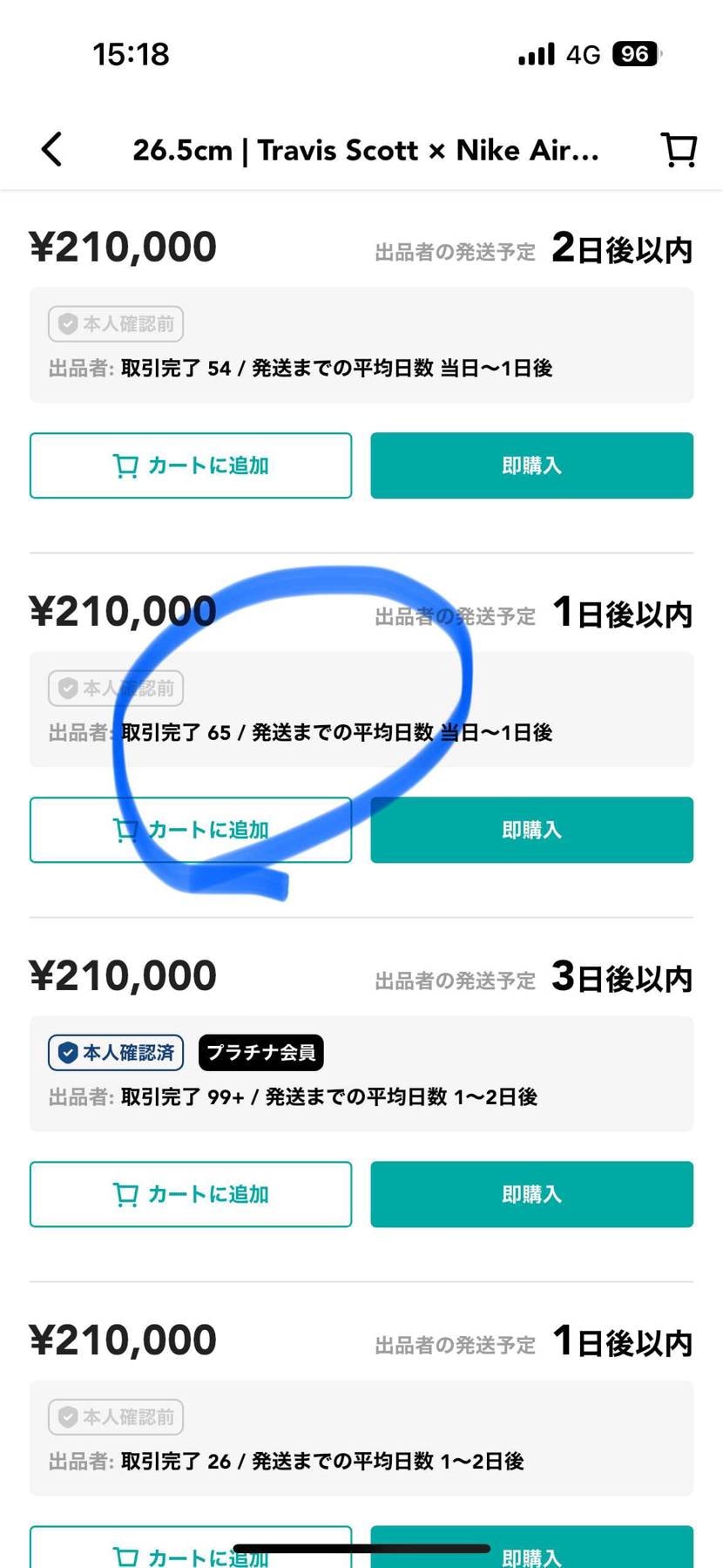Buy now from seller with 54 transactions
Screen dimensions: 723x1568
pos(531,465)
